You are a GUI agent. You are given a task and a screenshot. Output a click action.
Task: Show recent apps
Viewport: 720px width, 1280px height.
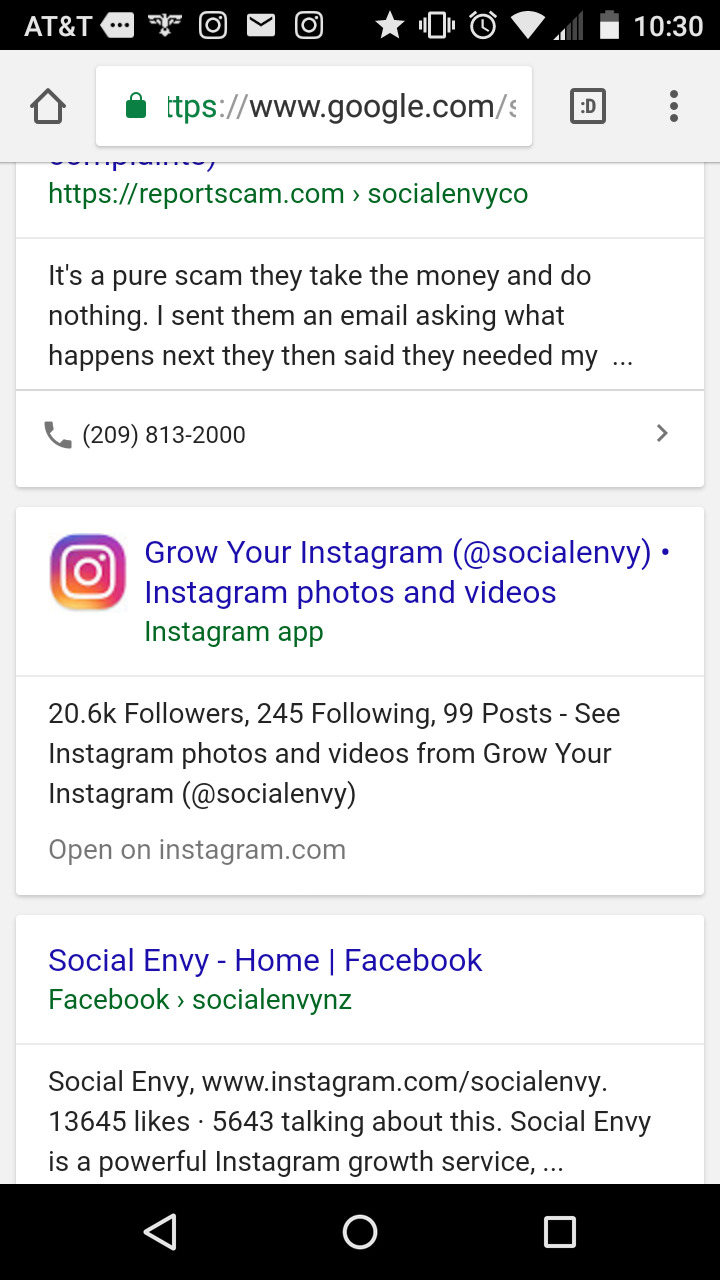(560, 1232)
